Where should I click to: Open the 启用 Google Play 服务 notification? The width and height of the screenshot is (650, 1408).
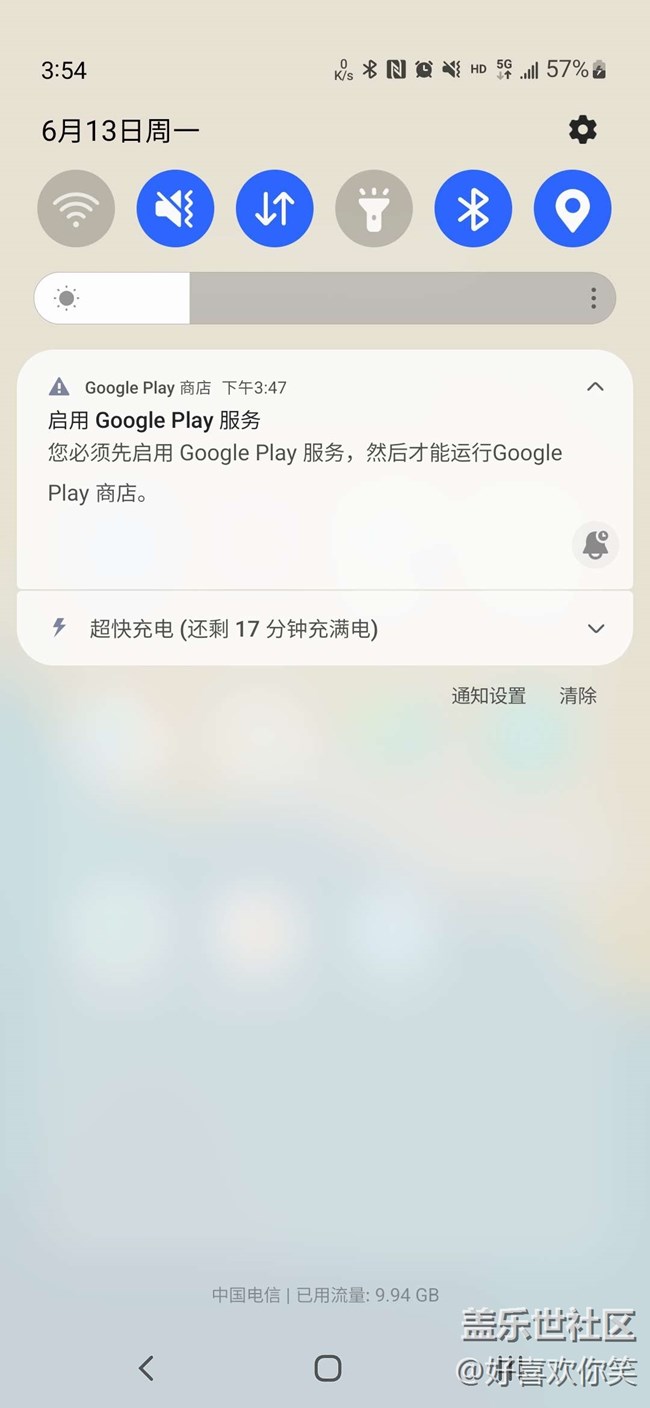pos(300,453)
